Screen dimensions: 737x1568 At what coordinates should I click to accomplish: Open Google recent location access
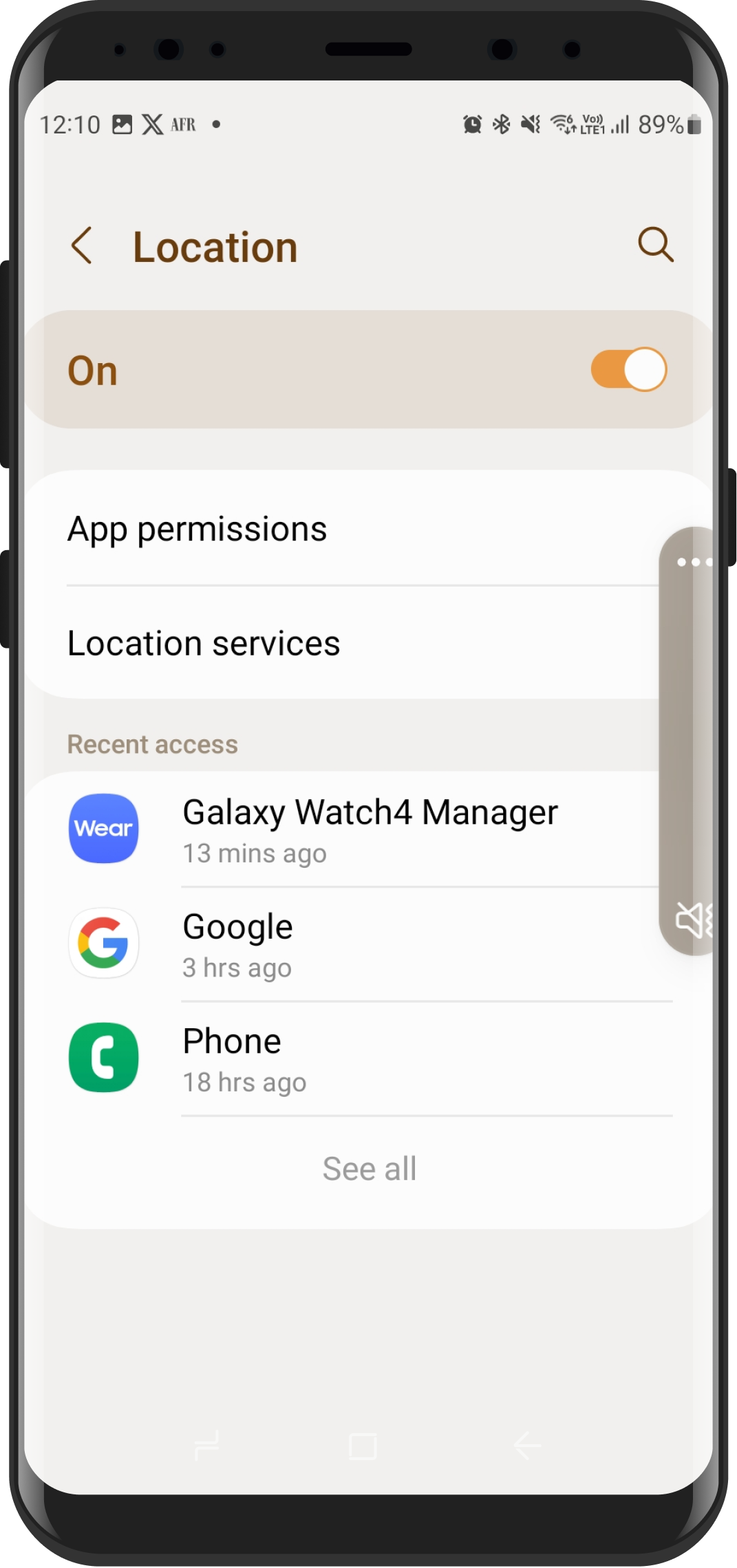237,944
